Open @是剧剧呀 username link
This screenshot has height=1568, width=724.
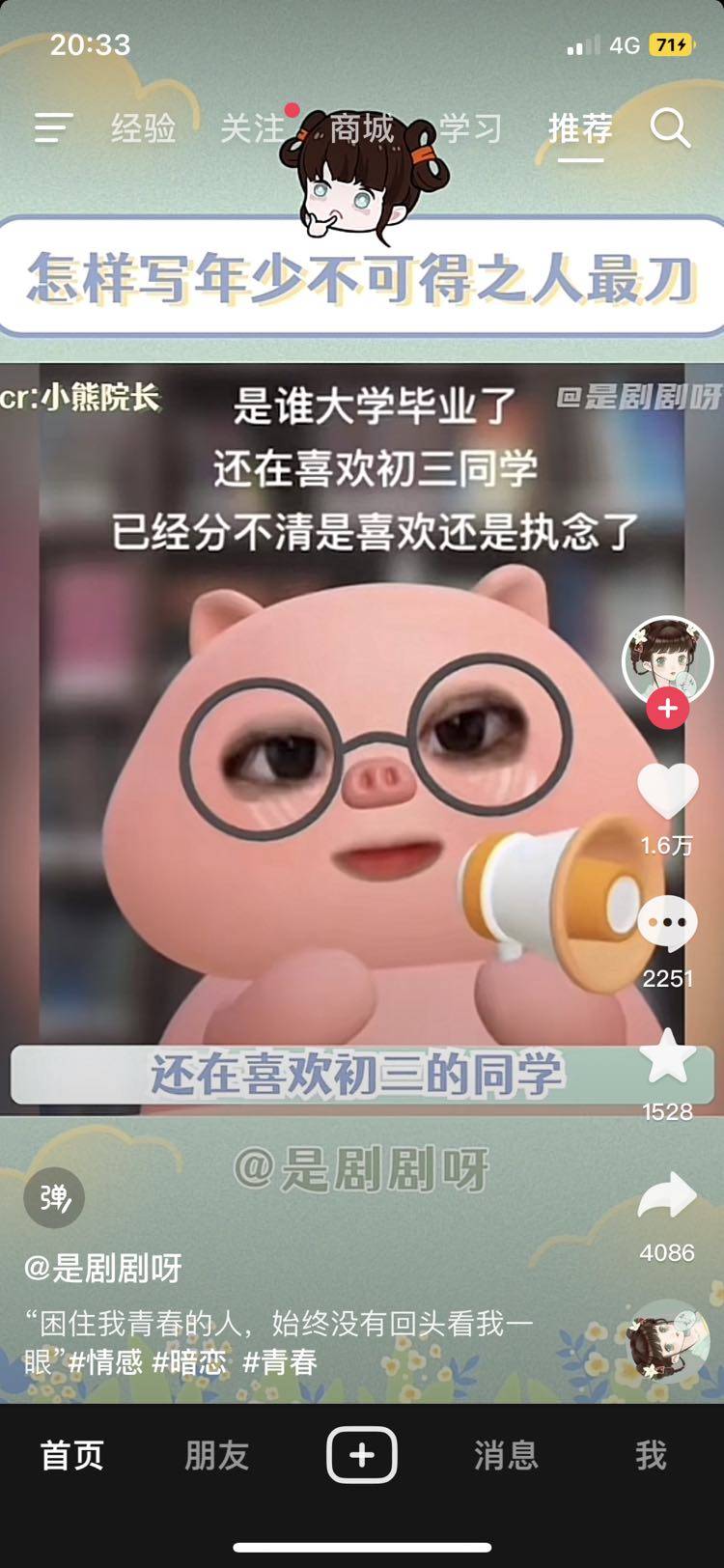tap(103, 1268)
